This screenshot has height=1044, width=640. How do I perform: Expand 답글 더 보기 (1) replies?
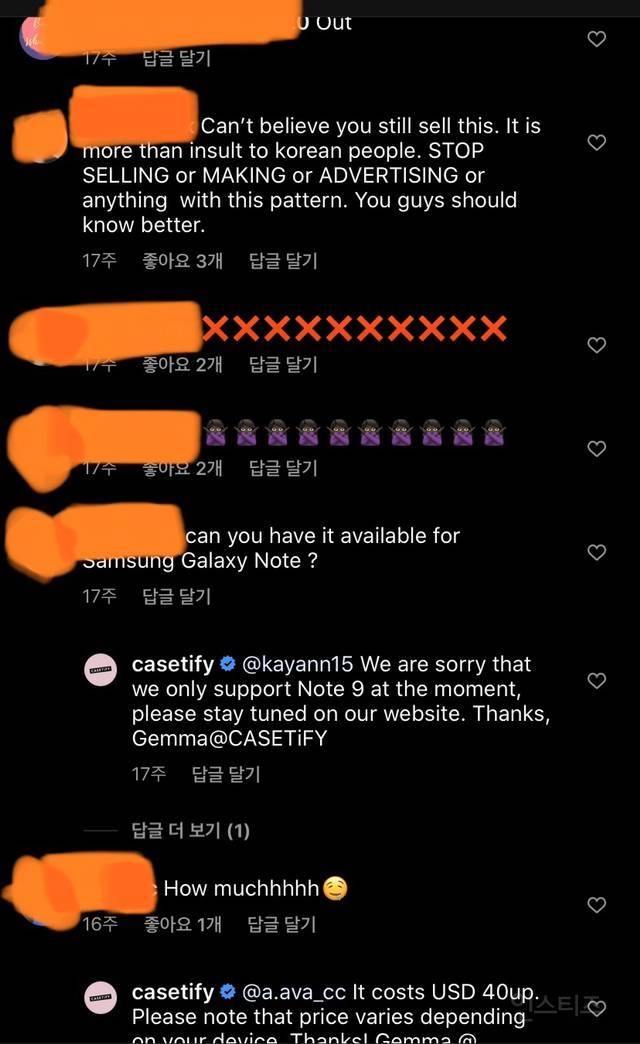click(190, 830)
